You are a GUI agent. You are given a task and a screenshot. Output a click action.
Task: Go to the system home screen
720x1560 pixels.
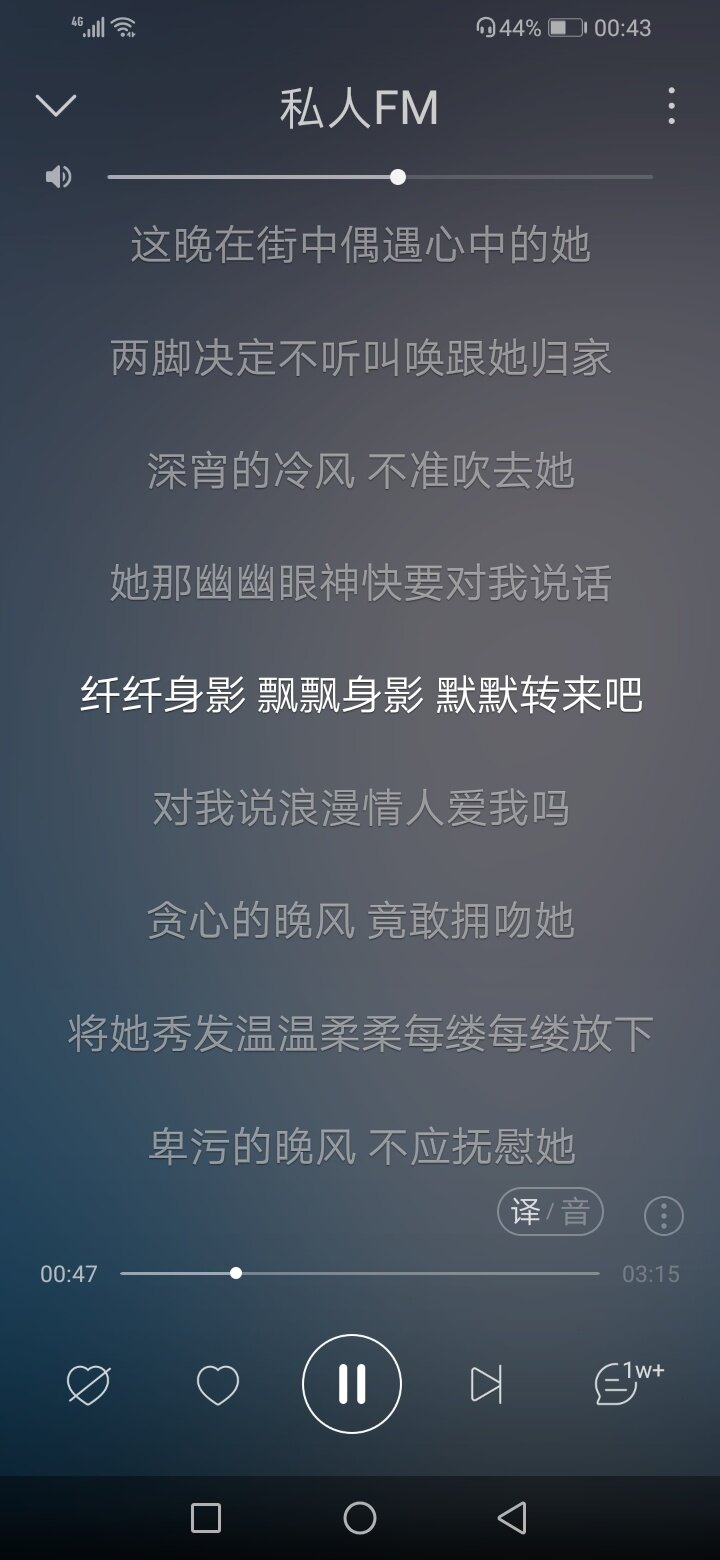point(360,1518)
